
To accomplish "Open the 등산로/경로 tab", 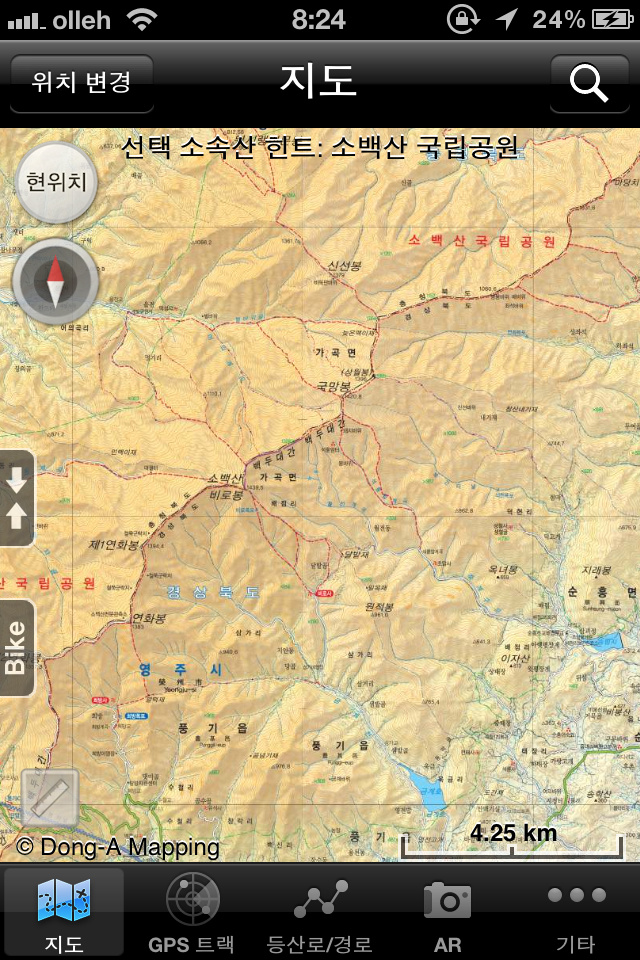I will click(320, 914).
